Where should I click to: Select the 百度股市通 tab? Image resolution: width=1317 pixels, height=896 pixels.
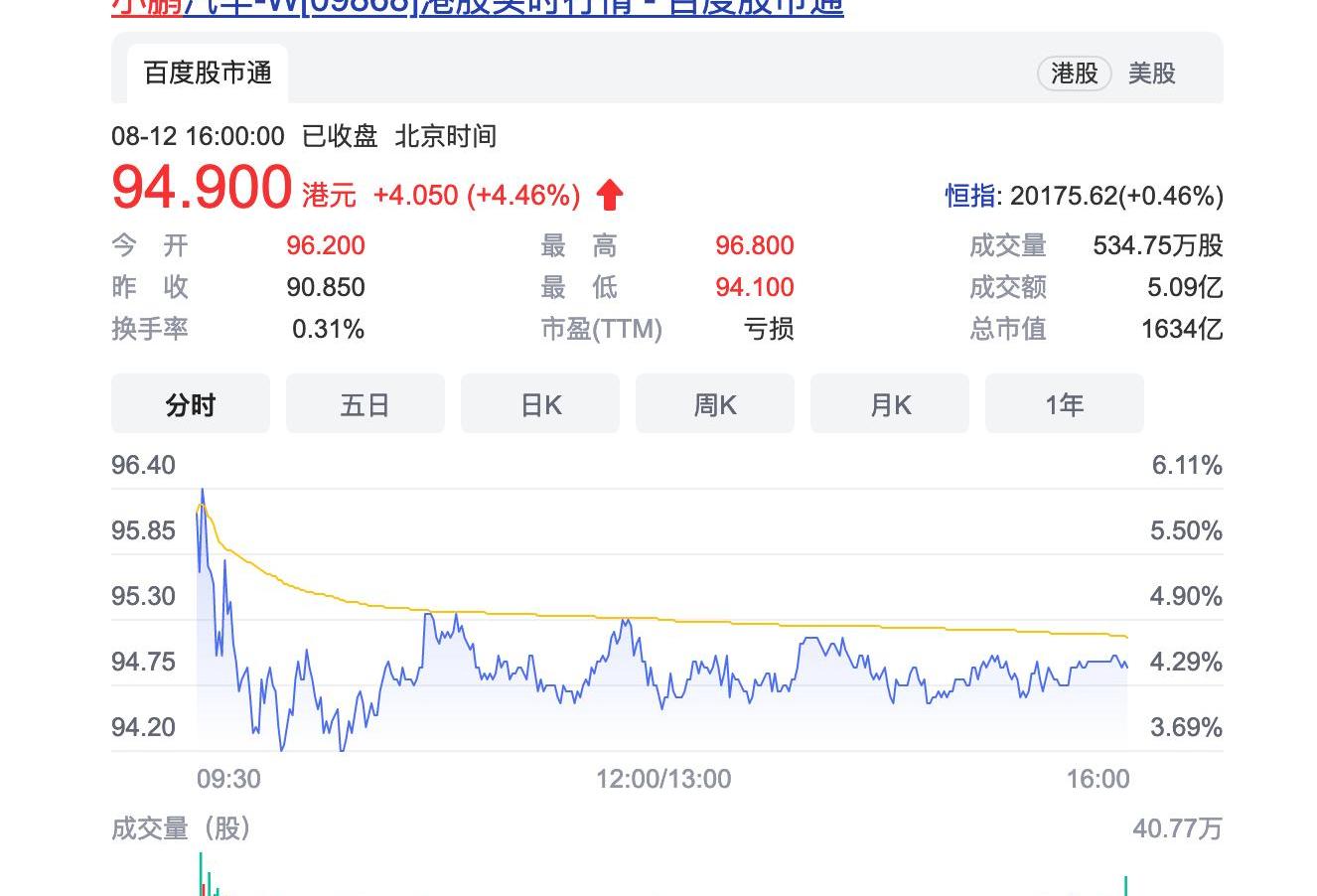(x=208, y=74)
